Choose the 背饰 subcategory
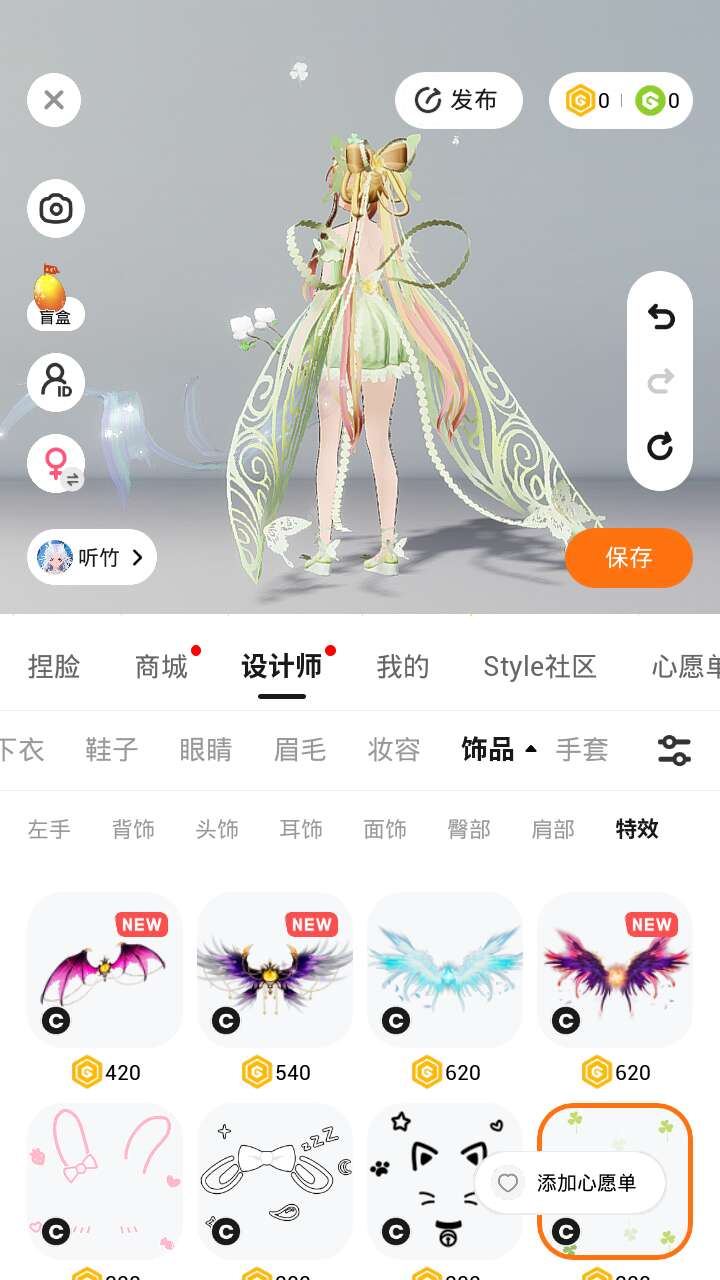This screenshot has height=1280, width=720. [133, 829]
